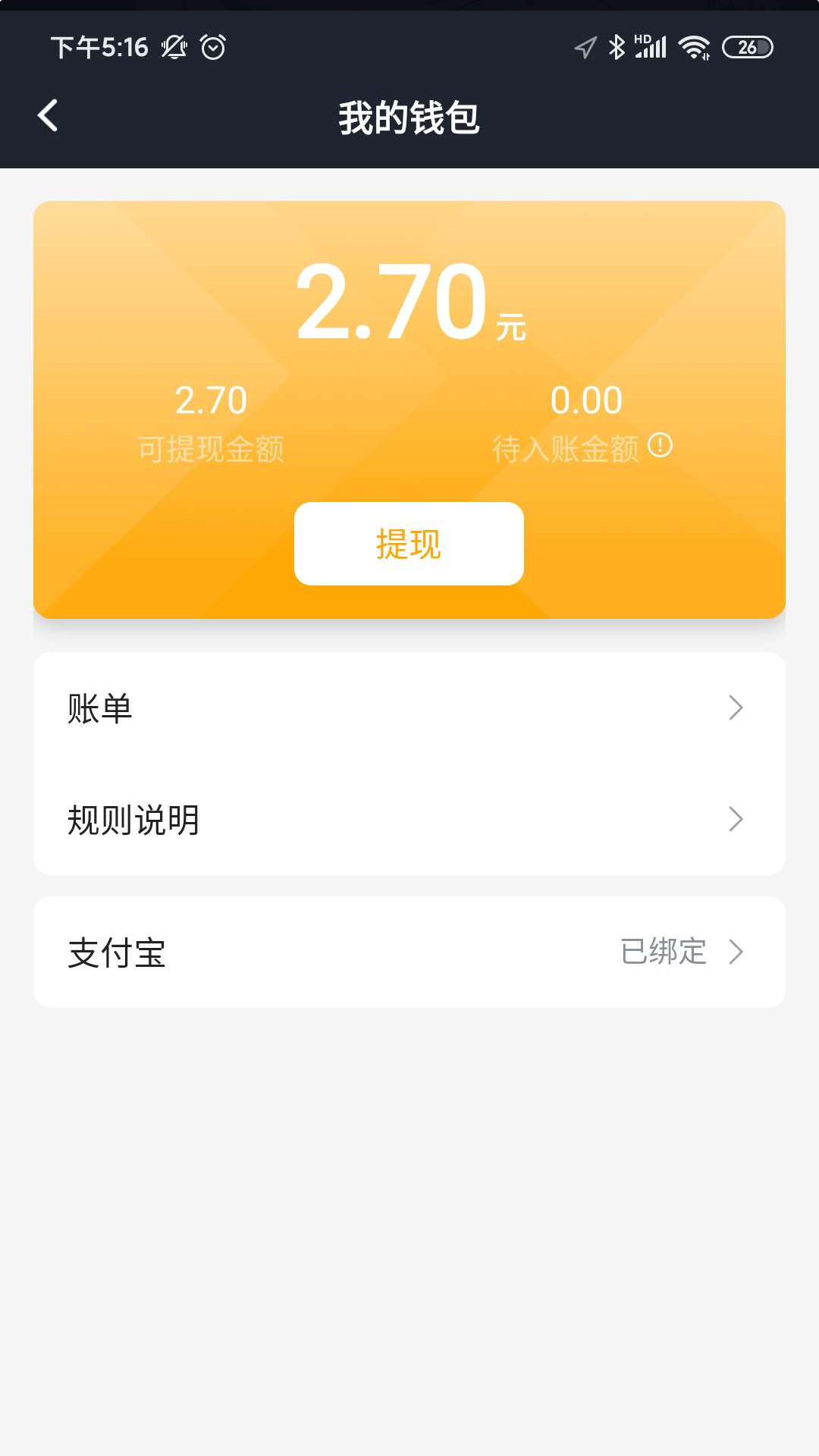Image resolution: width=819 pixels, height=1456 pixels.
Task: Tap the muted notification icon in status bar
Action: (x=172, y=47)
